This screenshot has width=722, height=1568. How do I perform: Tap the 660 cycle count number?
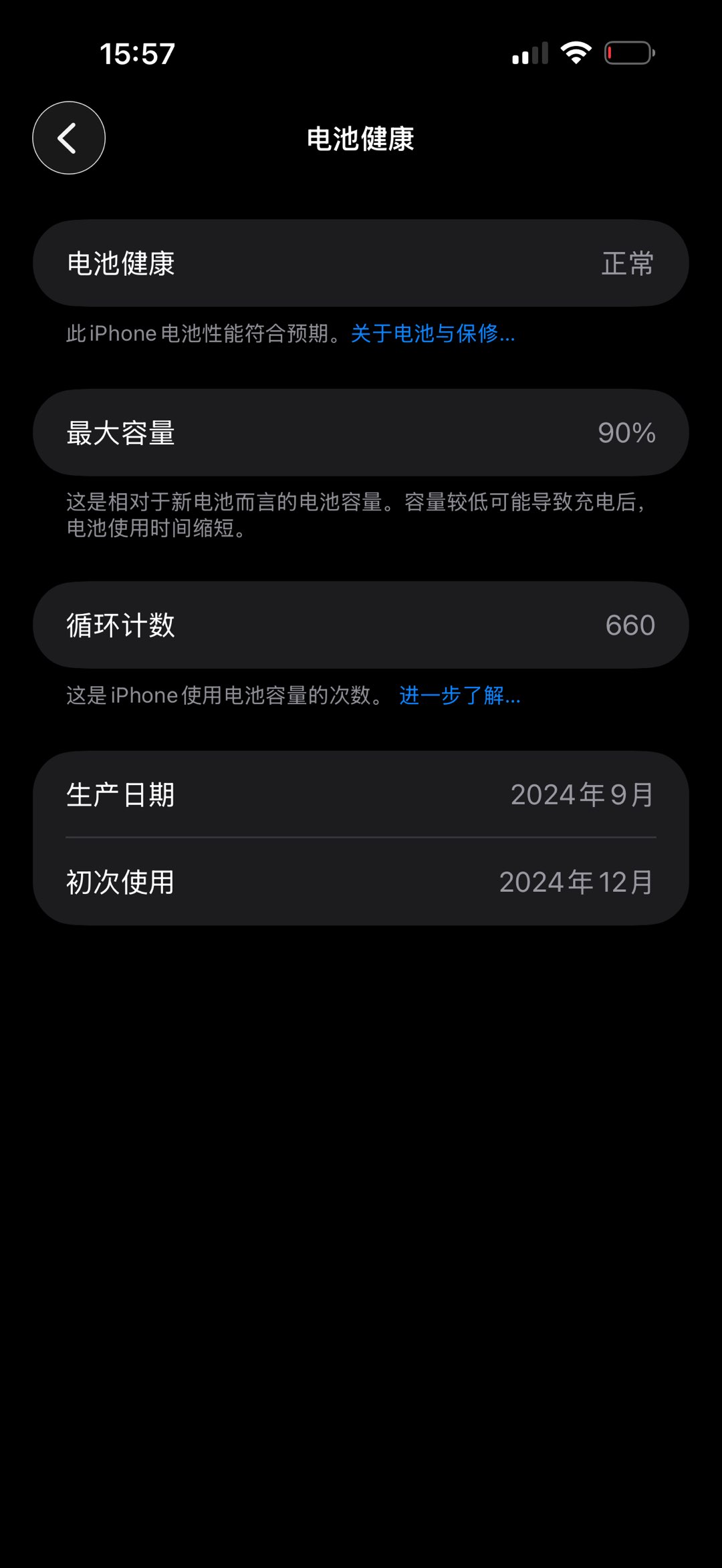point(629,625)
